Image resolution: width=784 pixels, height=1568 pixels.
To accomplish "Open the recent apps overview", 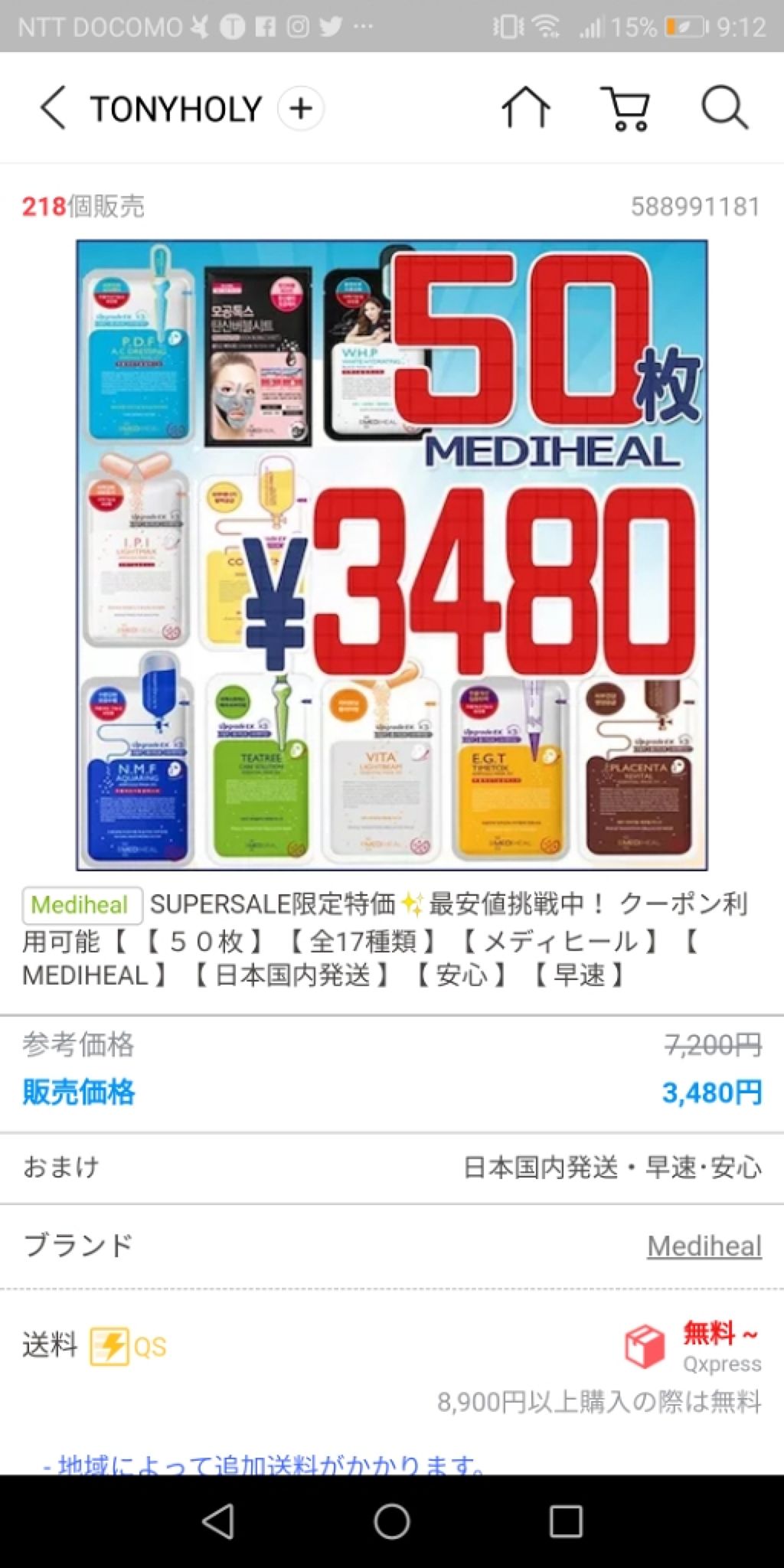I will pyautogui.click(x=566, y=1521).
